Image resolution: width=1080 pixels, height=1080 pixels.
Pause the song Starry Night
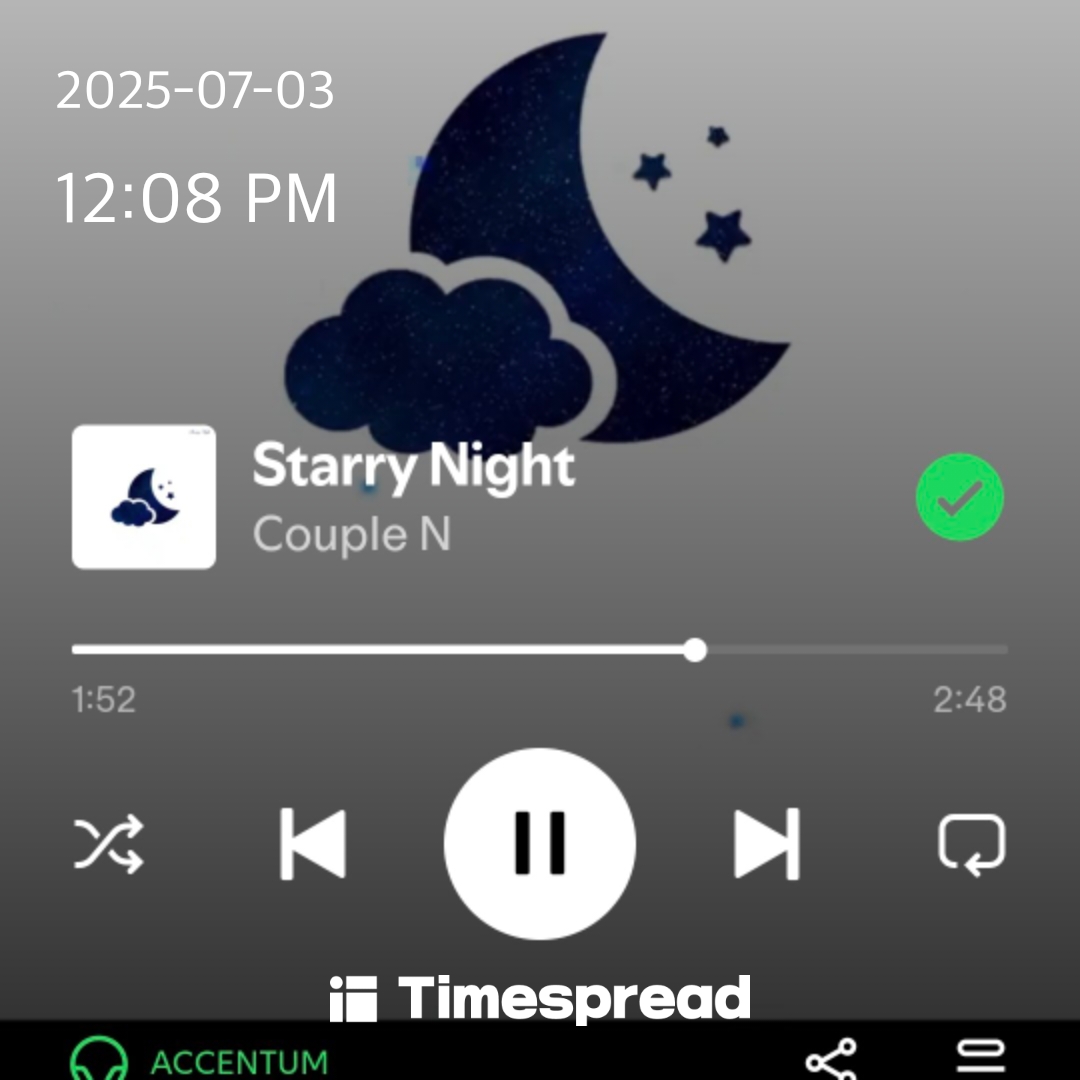pos(540,843)
